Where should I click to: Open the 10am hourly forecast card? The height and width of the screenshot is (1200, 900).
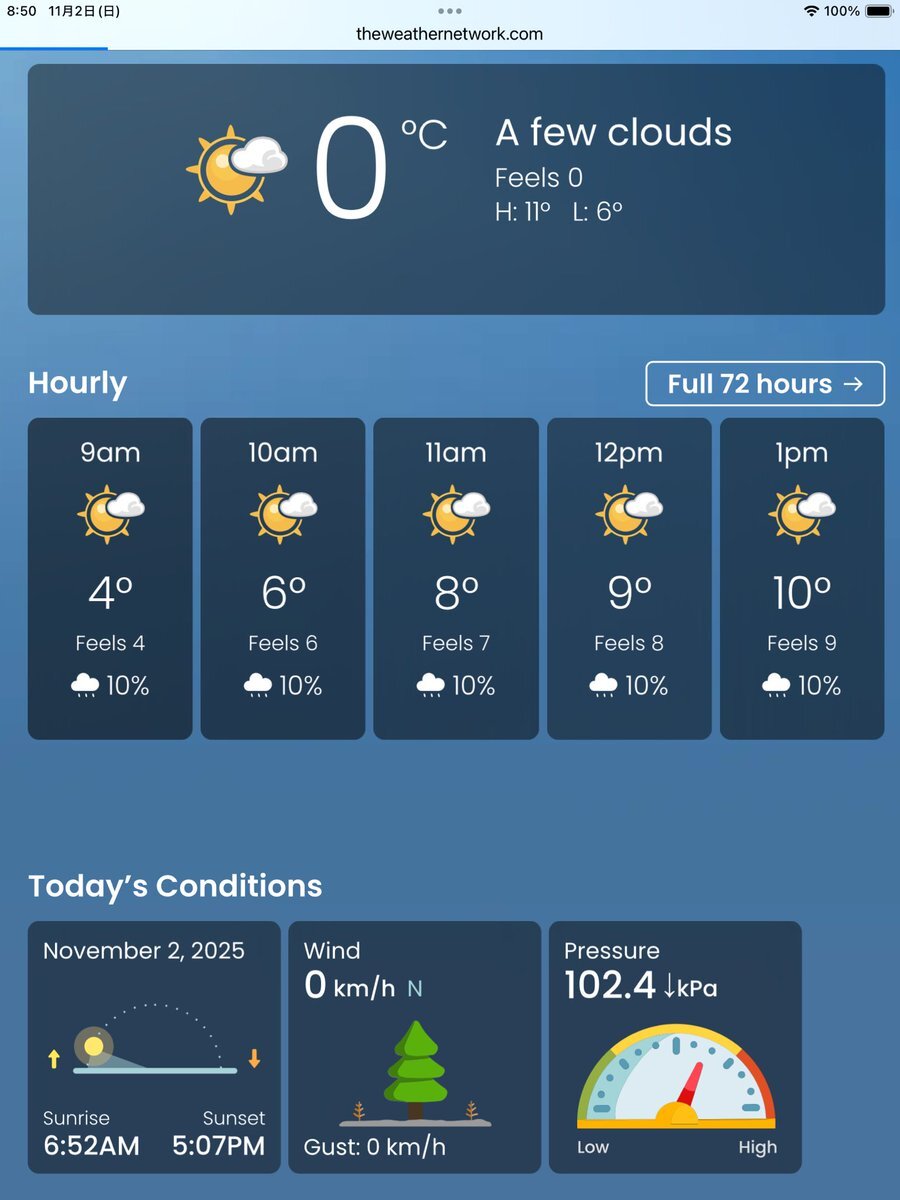(283, 578)
